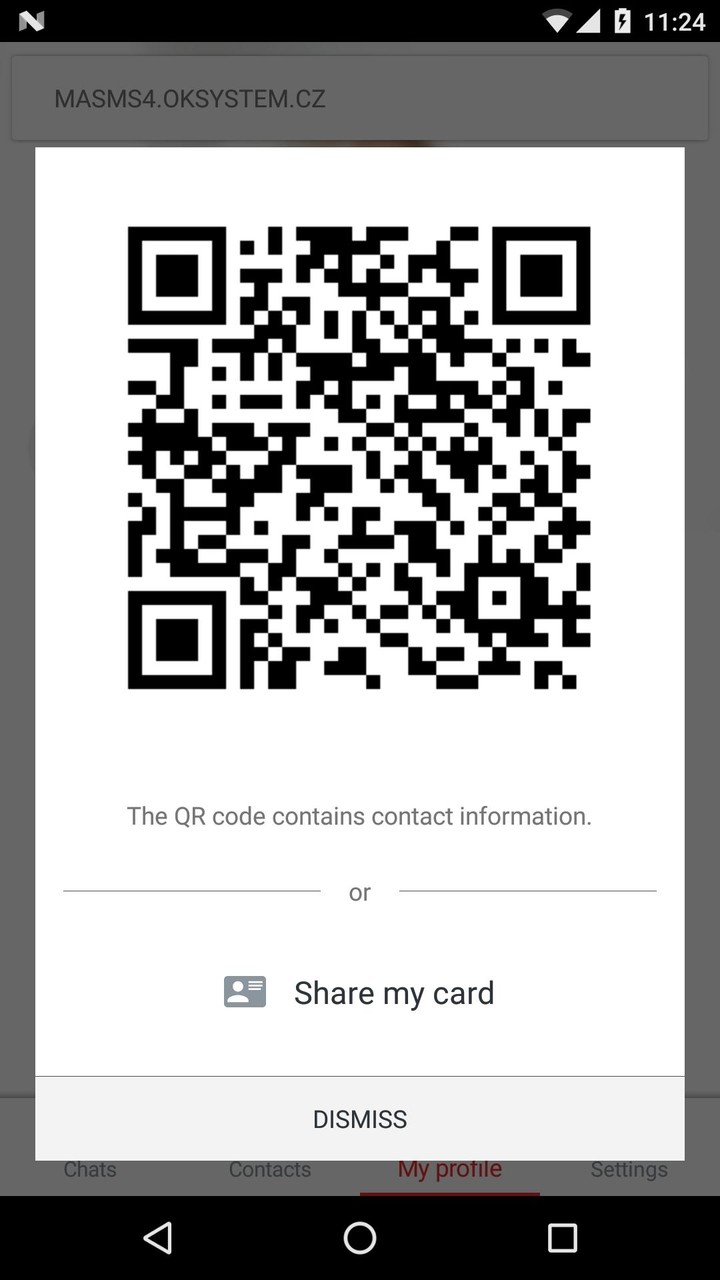The height and width of the screenshot is (1280, 720).
Task: Select Share my card
Action: coord(394,991)
